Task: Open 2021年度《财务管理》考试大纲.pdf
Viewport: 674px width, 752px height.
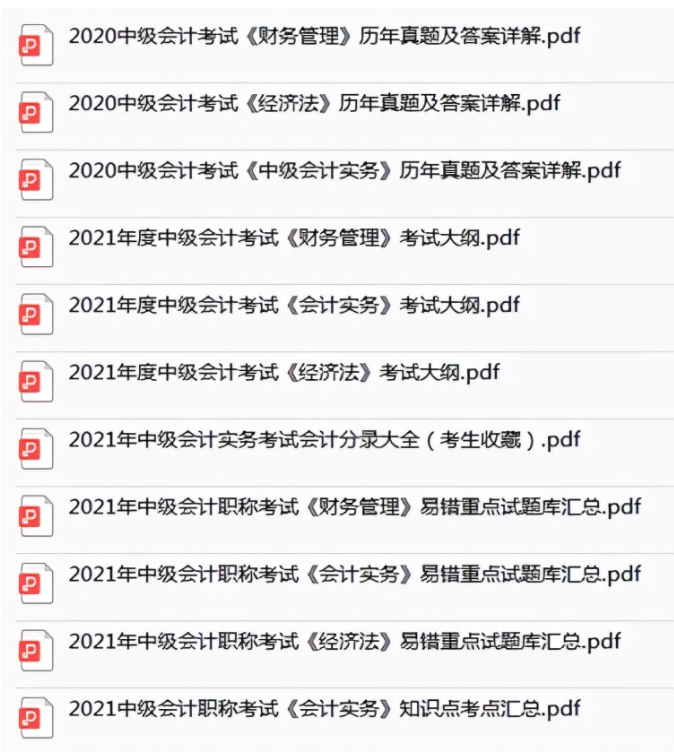Action: [294, 238]
